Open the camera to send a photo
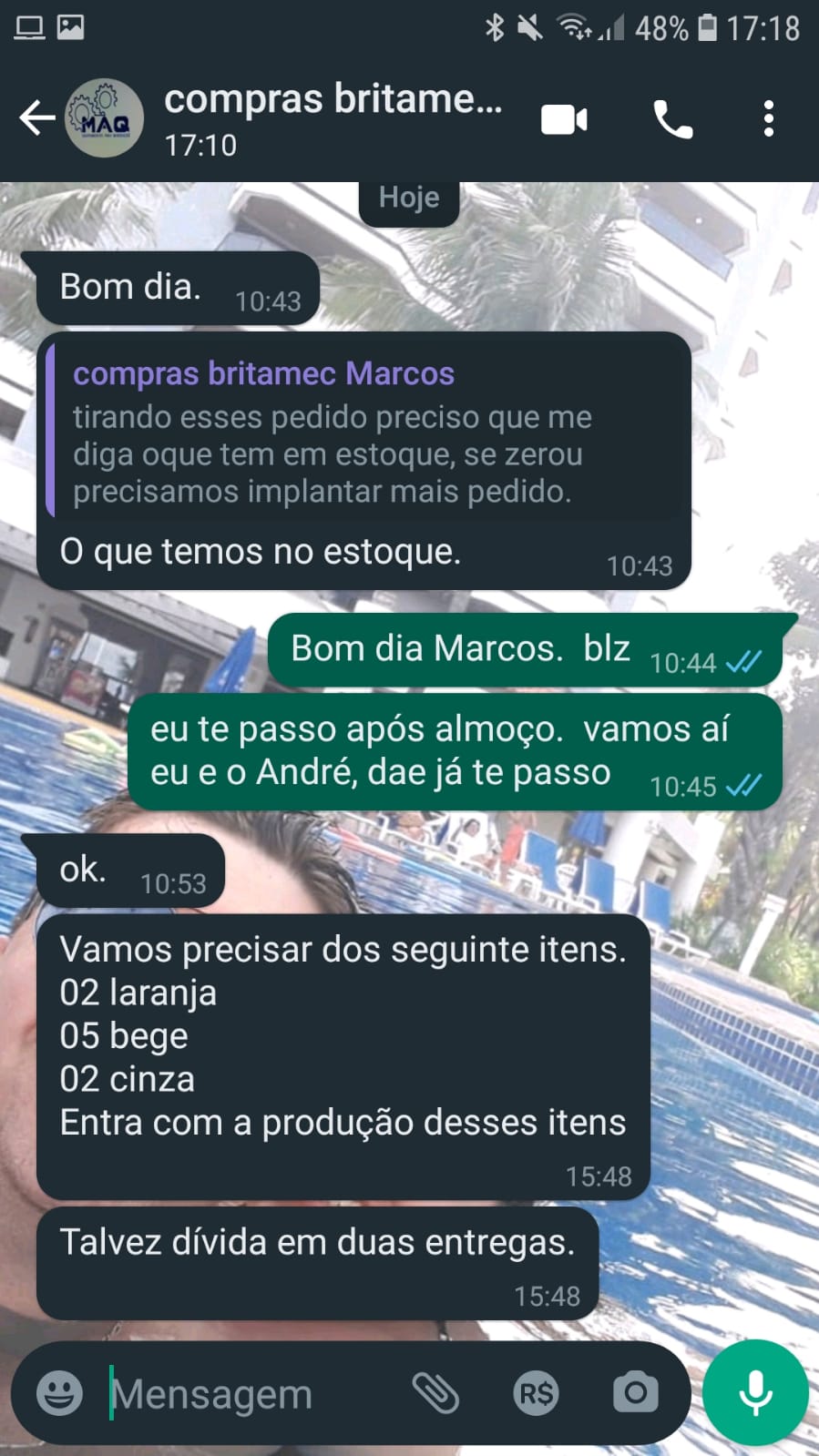 (635, 1393)
